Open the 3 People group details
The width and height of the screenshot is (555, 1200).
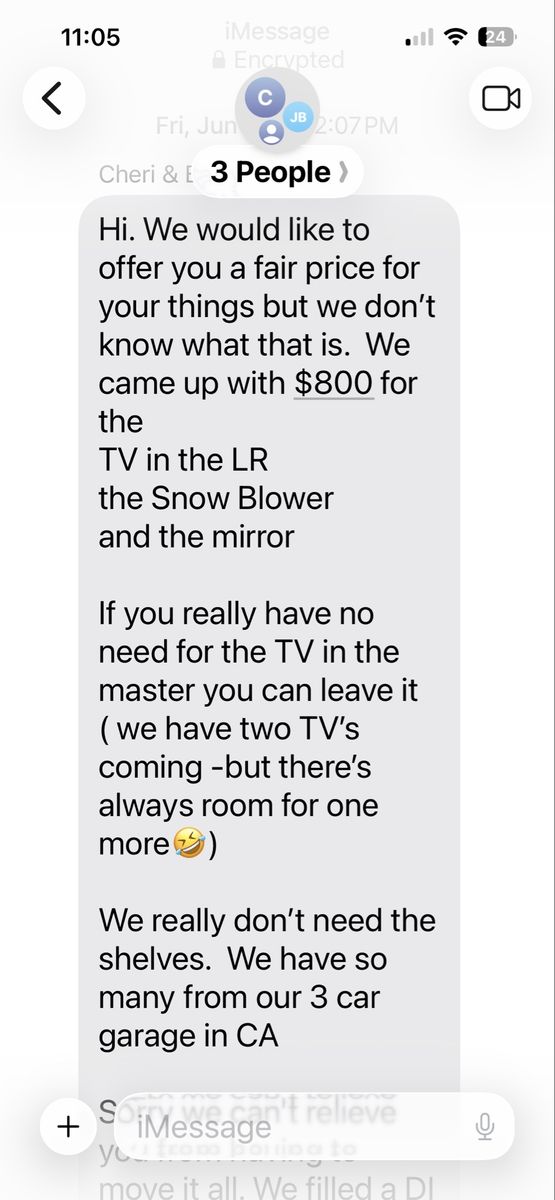coord(279,172)
